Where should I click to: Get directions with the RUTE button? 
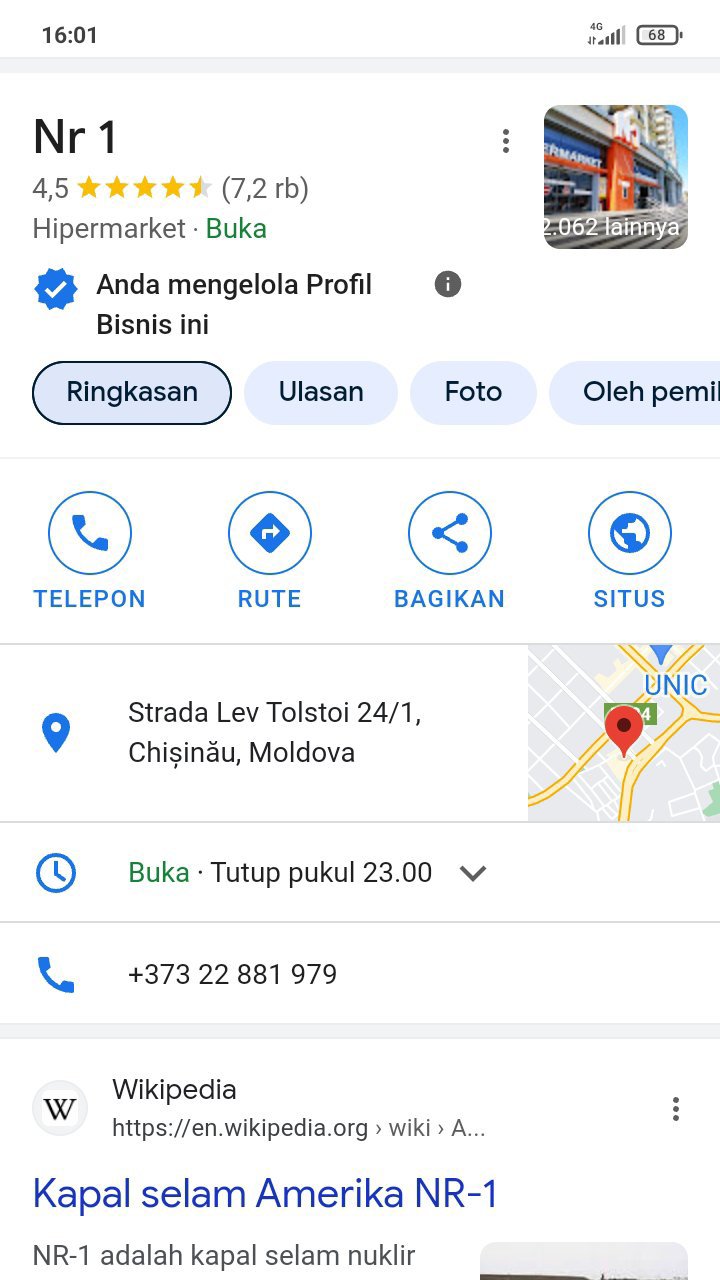pyautogui.click(x=269, y=550)
